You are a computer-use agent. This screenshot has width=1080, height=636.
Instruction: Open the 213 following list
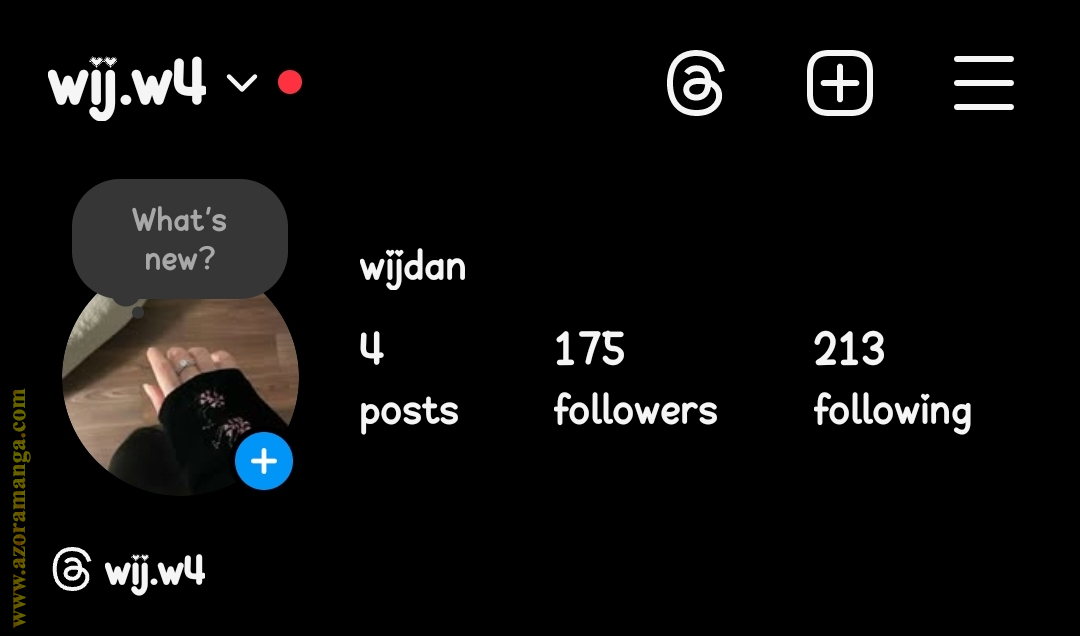point(892,380)
